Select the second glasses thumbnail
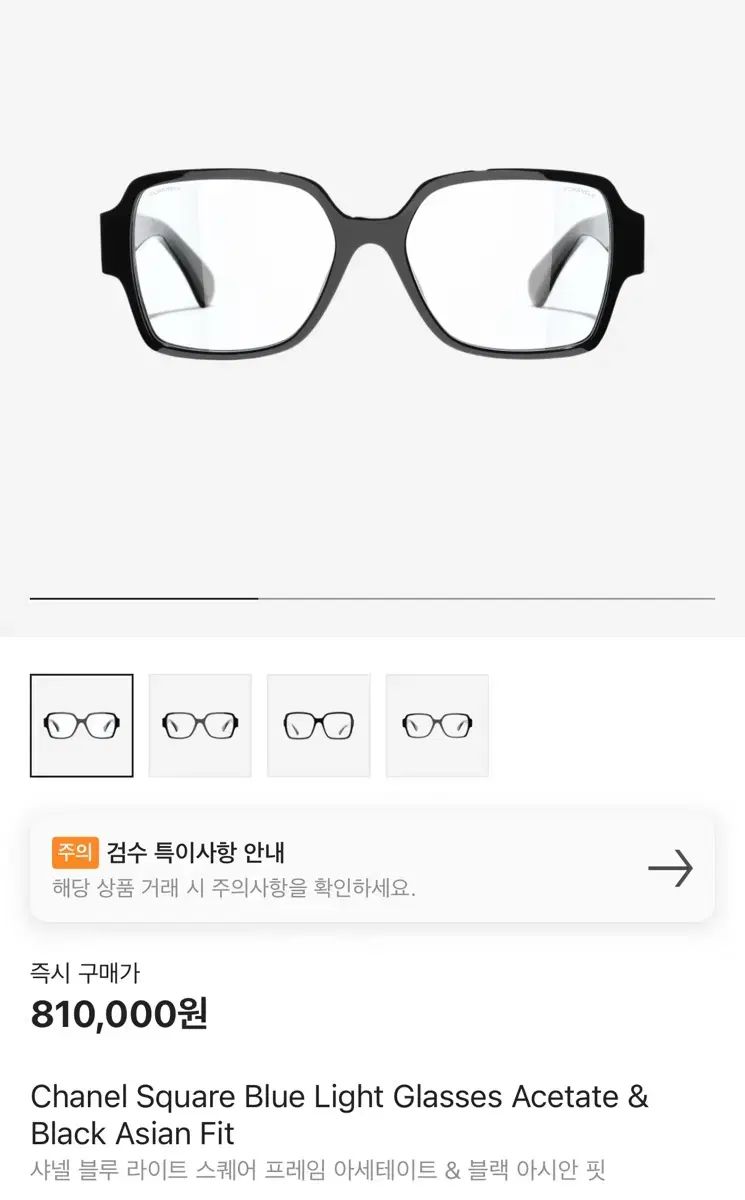 click(x=200, y=725)
